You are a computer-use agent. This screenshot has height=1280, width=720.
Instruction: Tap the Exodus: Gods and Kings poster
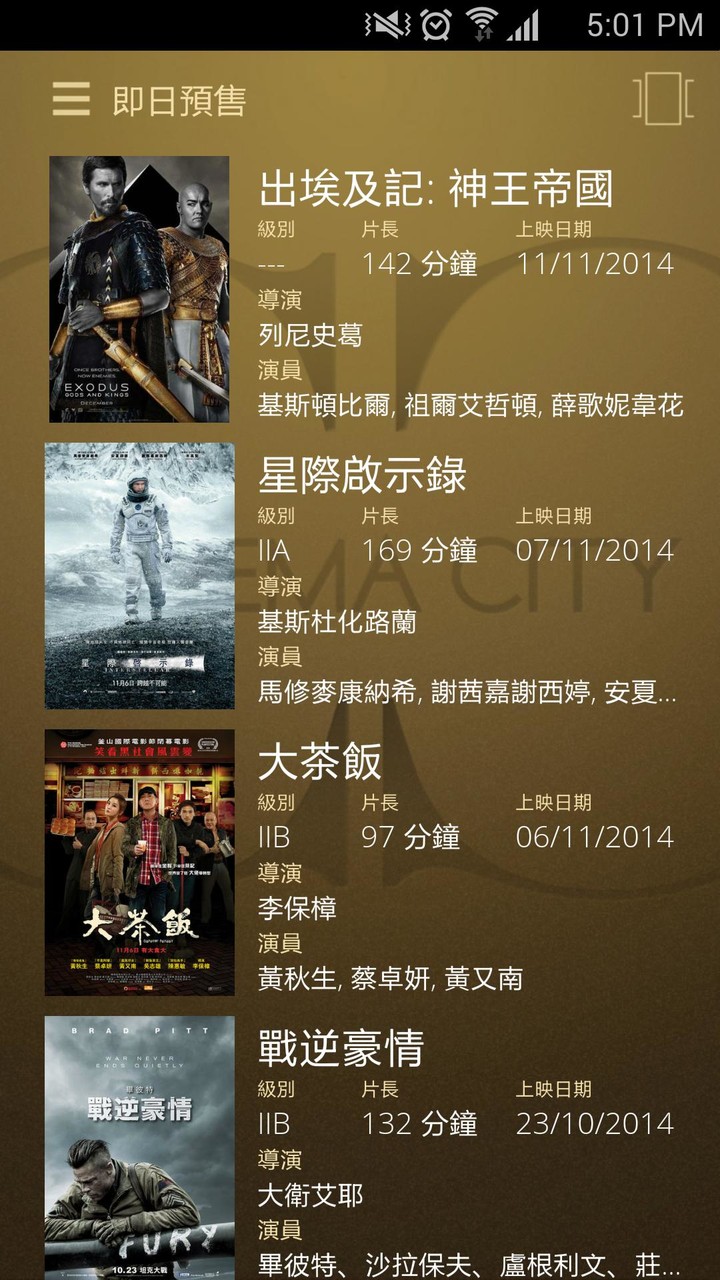click(x=140, y=290)
